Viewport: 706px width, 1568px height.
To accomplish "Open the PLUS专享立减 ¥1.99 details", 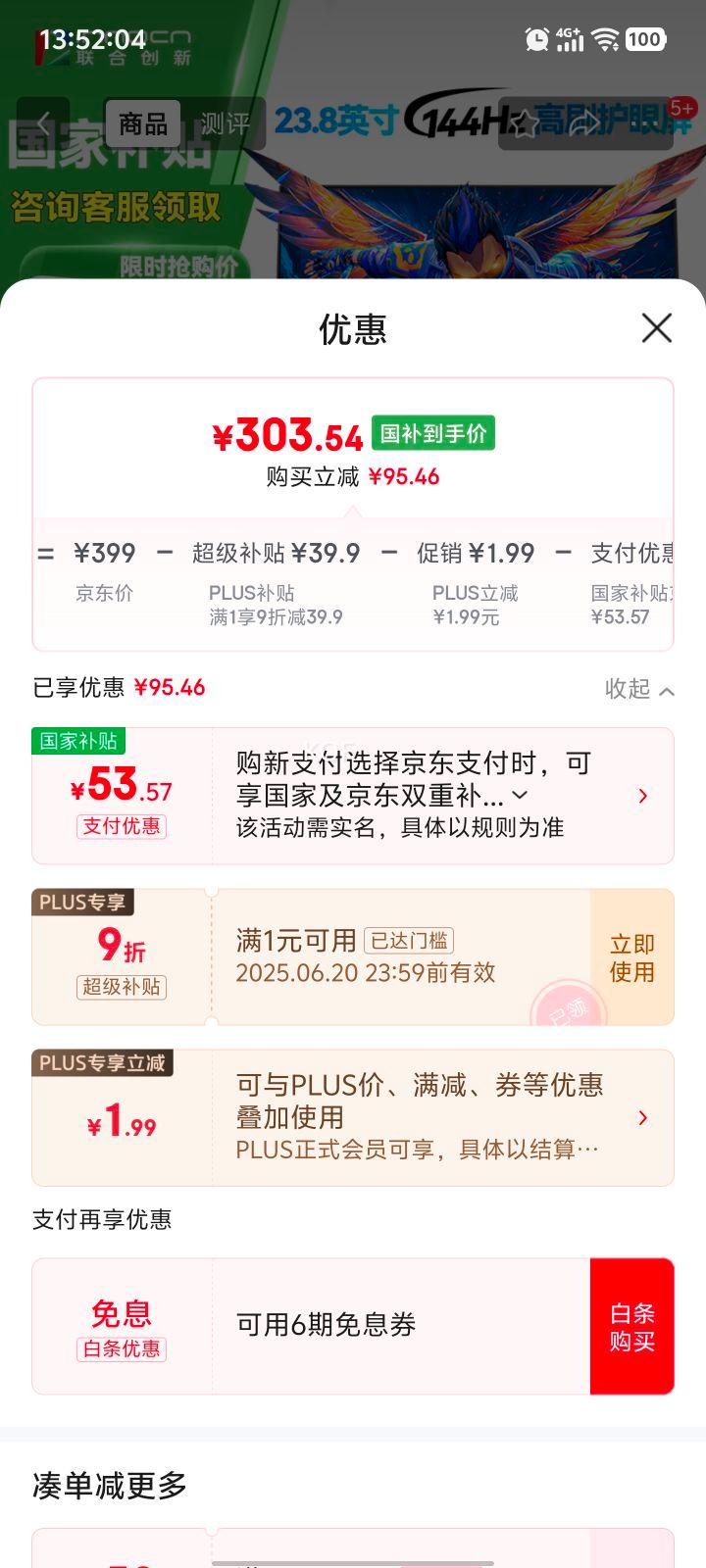I will pyautogui.click(x=642, y=1117).
